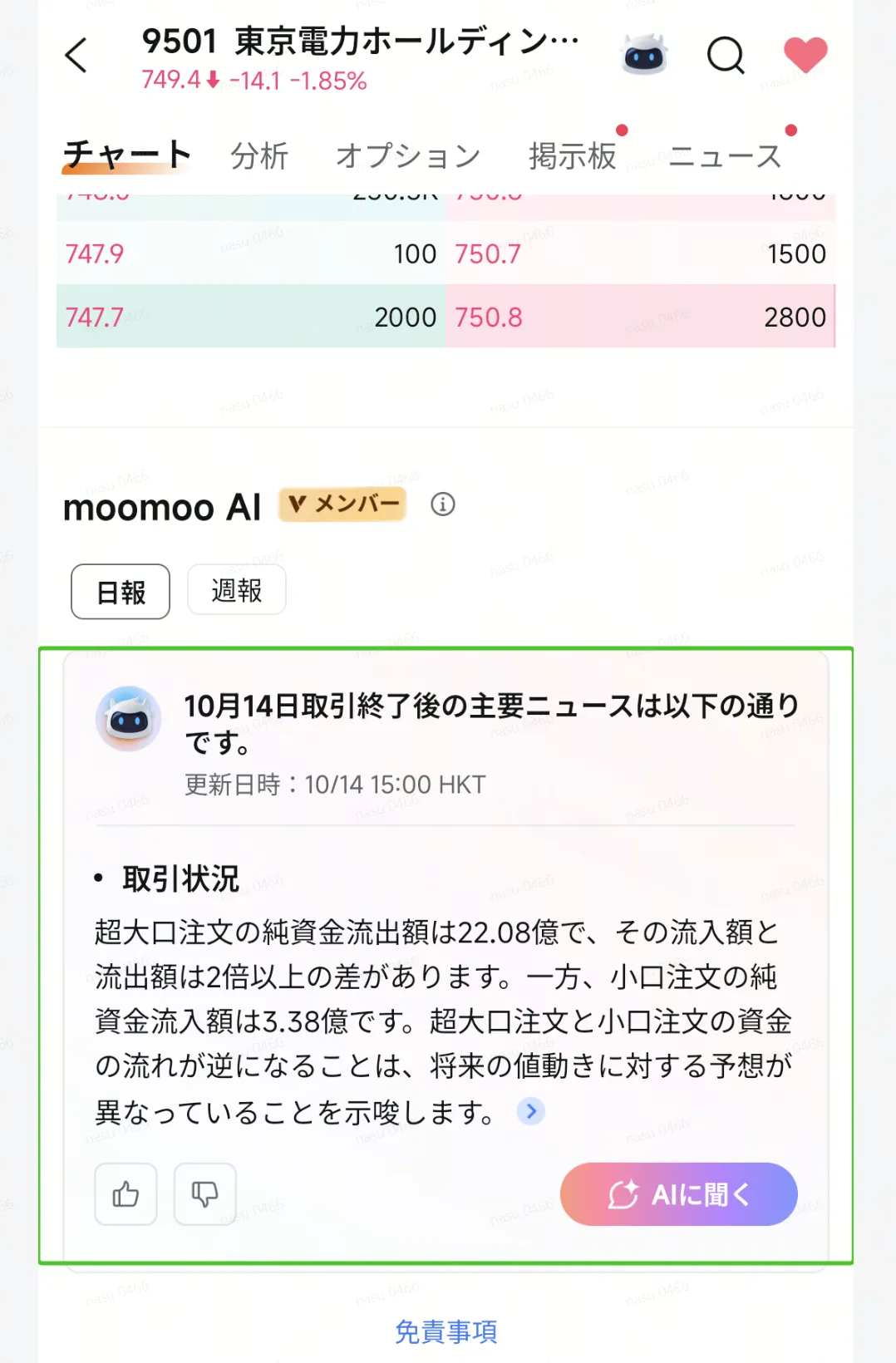Screen dimensions: 896x1363
Task: Select the チャート tab
Action: tap(127, 156)
